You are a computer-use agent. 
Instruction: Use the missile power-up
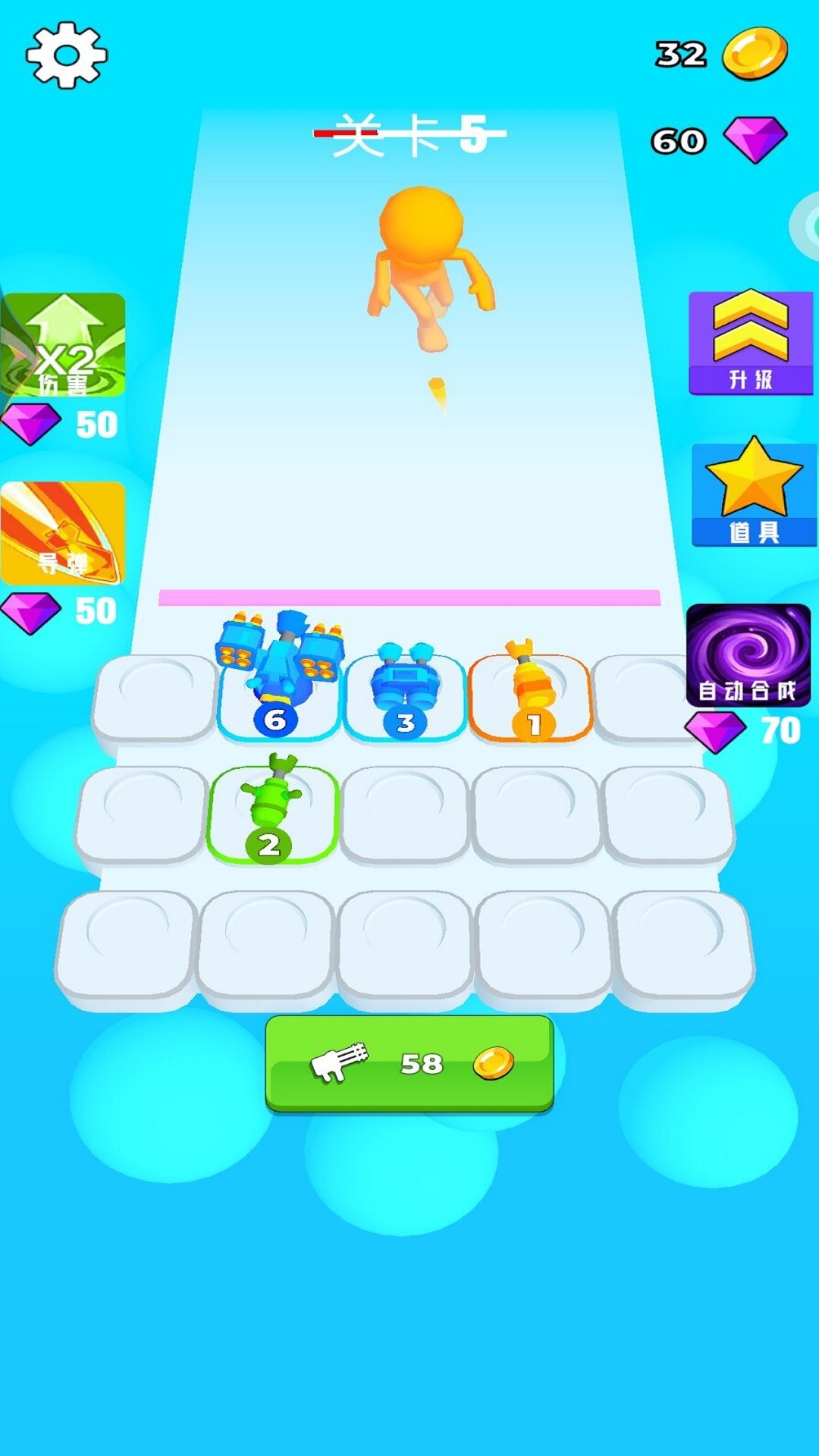click(x=64, y=533)
